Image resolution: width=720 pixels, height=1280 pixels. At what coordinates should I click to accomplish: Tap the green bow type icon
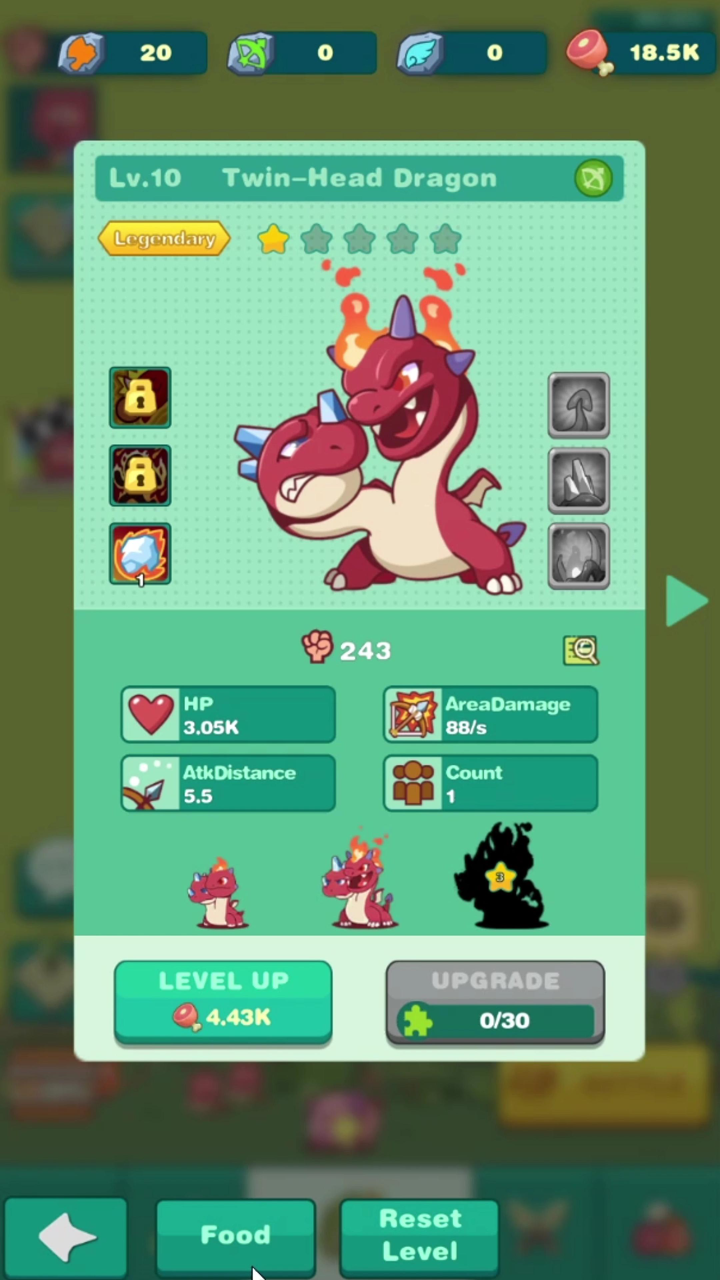point(593,179)
